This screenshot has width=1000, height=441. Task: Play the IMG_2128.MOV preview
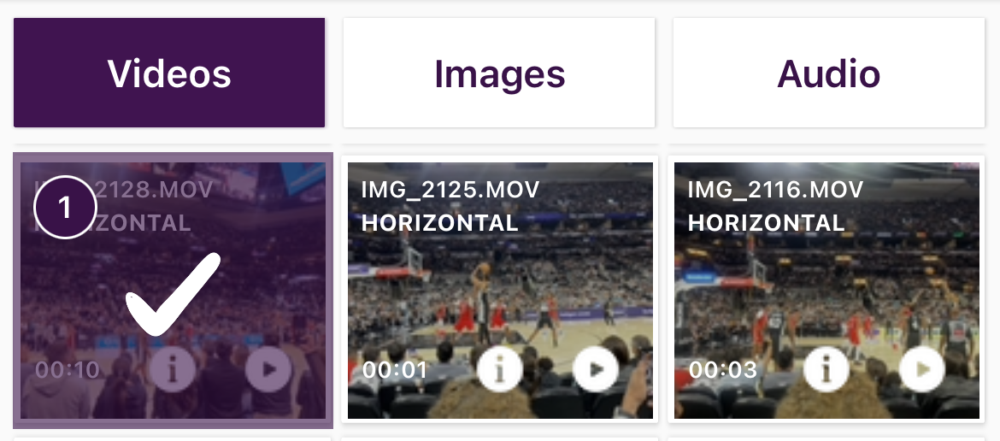click(x=268, y=370)
